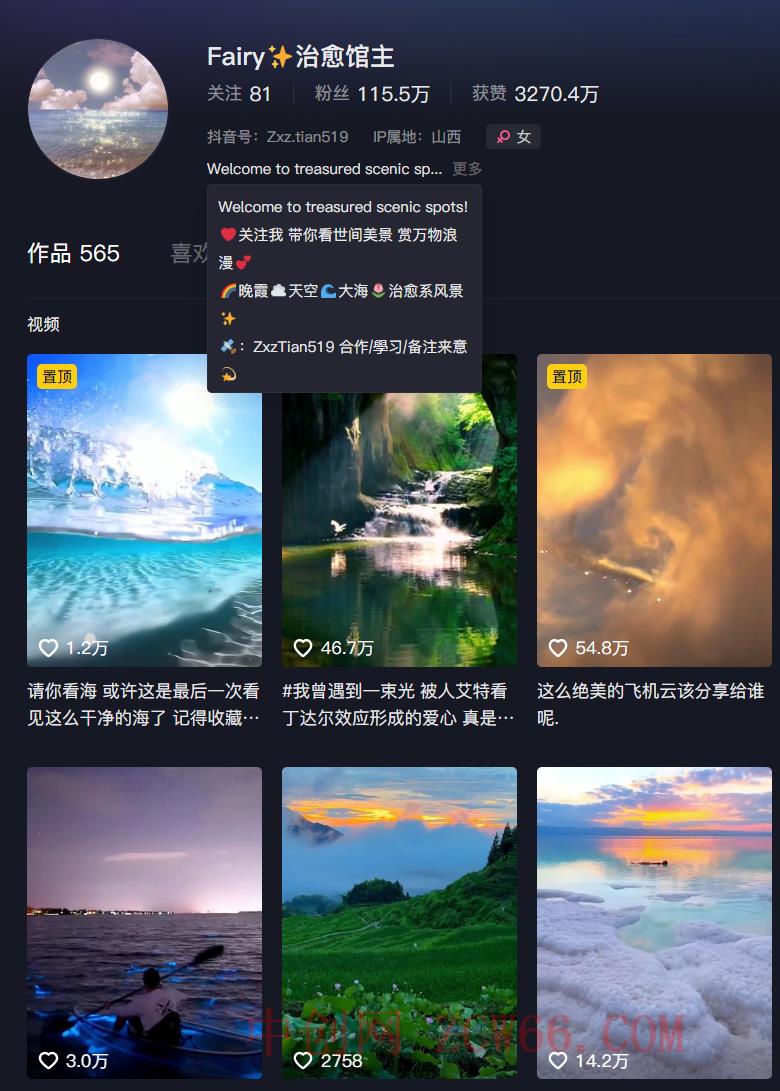780x1091 pixels.
Task: Click the heart icon on the salt lake sunset video
Action: 558,1062
